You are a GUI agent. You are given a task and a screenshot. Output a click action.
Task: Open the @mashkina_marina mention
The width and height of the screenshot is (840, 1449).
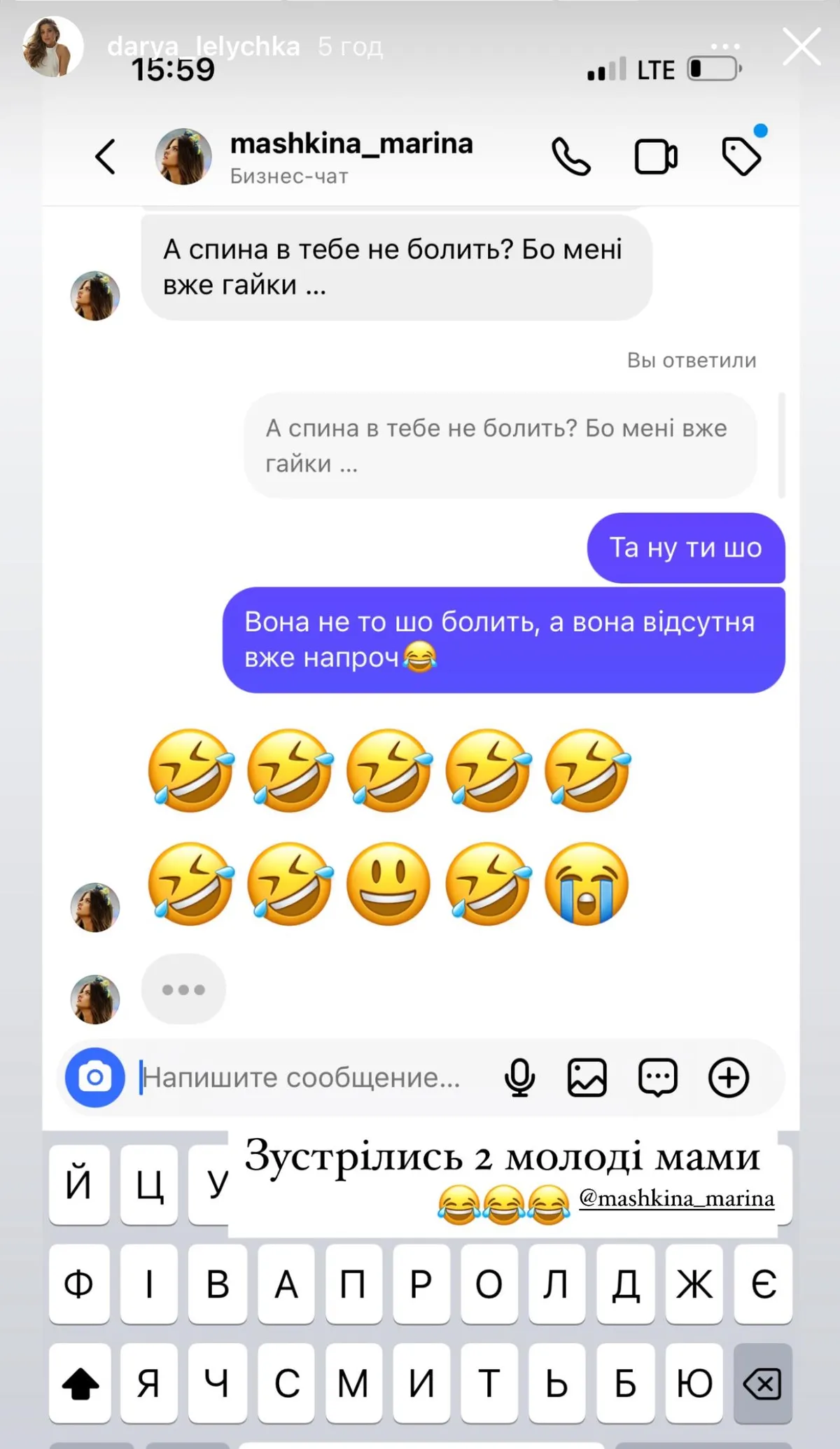tap(676, 1198)
